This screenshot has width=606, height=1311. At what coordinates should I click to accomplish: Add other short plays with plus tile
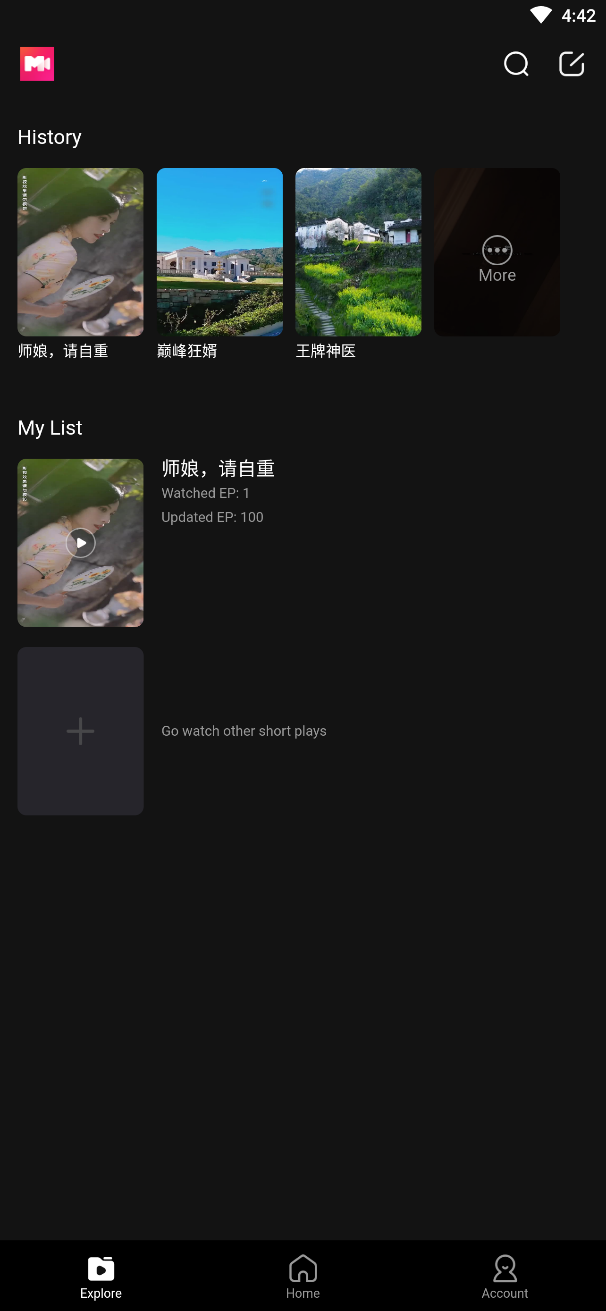pyautogui.click(x=80, y=731)
